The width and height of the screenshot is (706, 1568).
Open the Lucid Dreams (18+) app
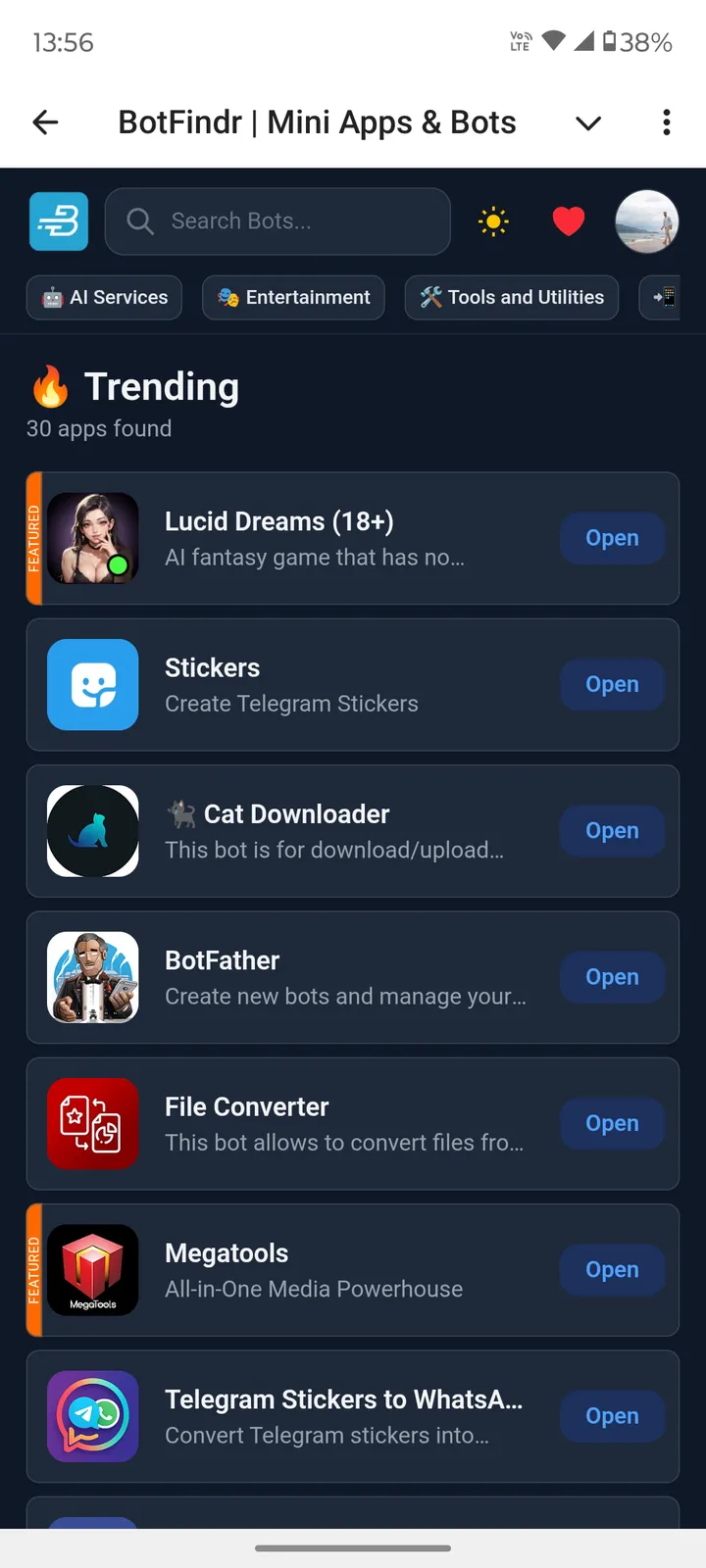[x=612, y=538]
